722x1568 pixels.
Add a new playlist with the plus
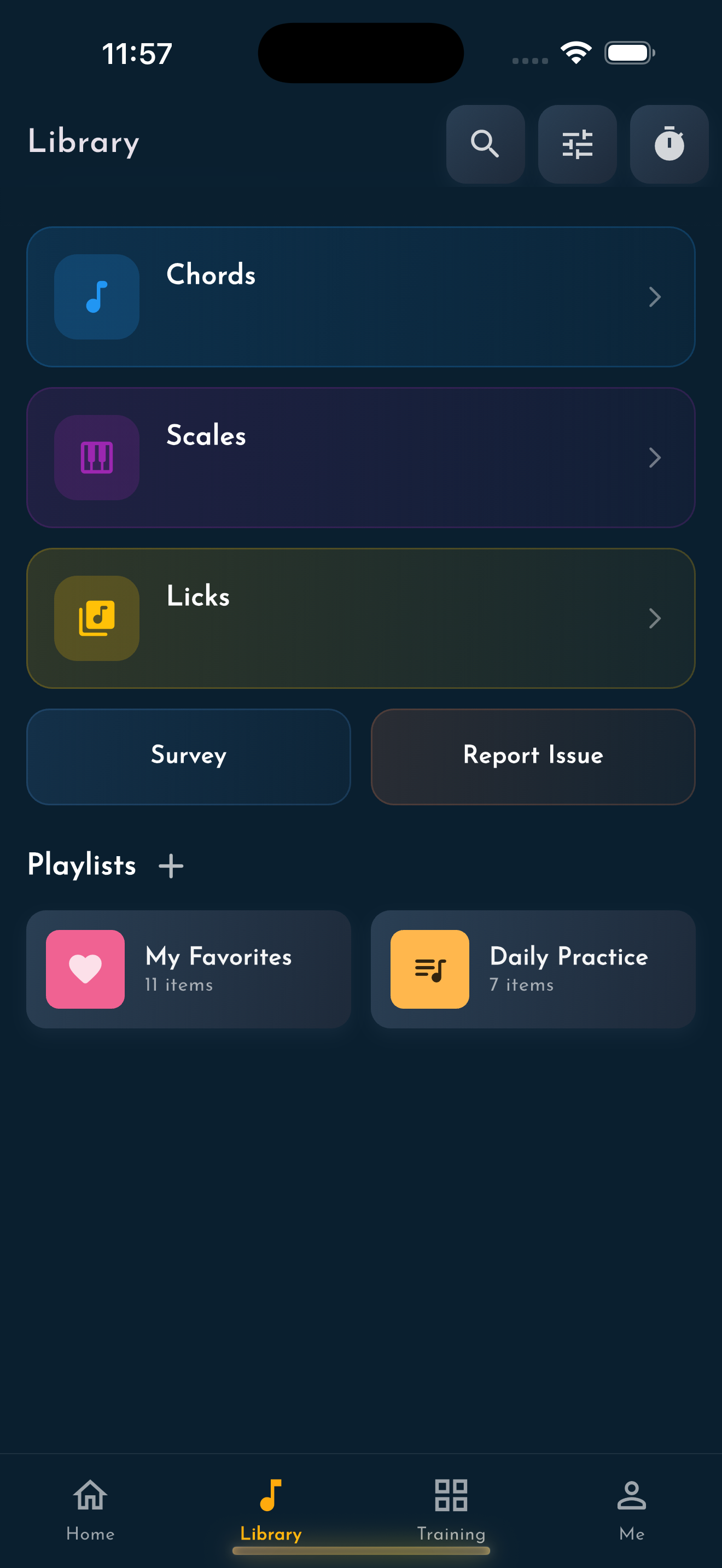pos(171,865)
